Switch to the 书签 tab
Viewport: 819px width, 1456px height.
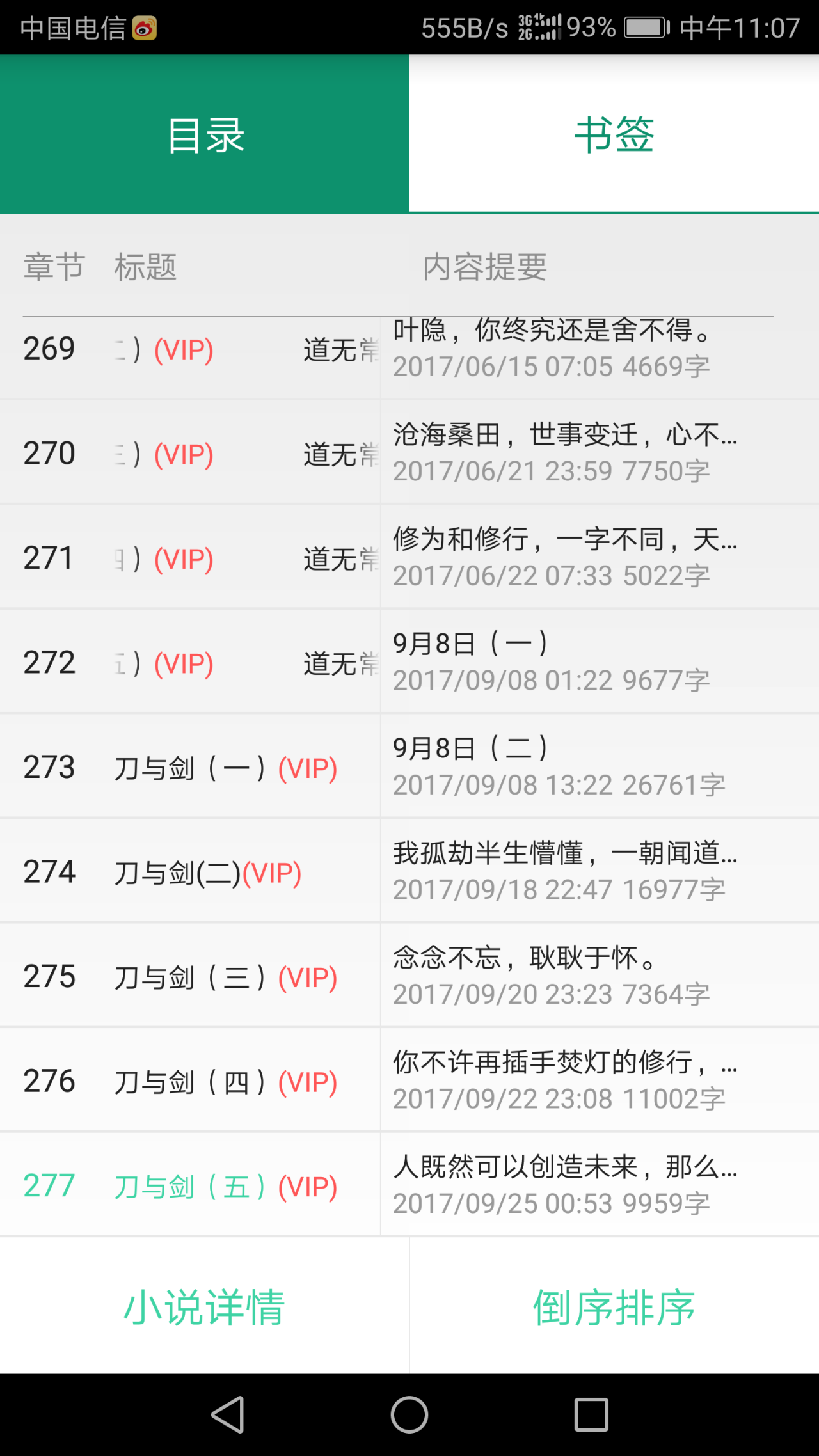(614, 134)
